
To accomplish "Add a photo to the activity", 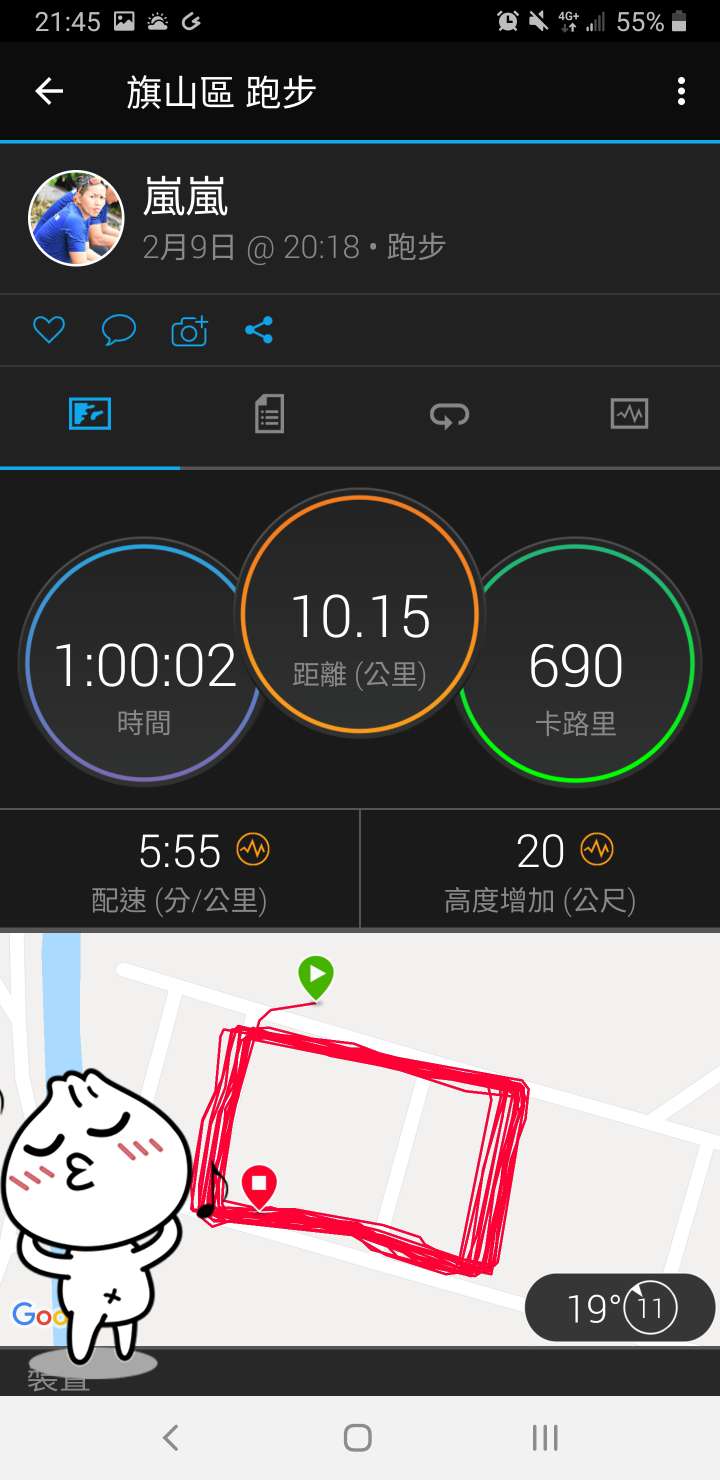I will [x=189, y=330].
